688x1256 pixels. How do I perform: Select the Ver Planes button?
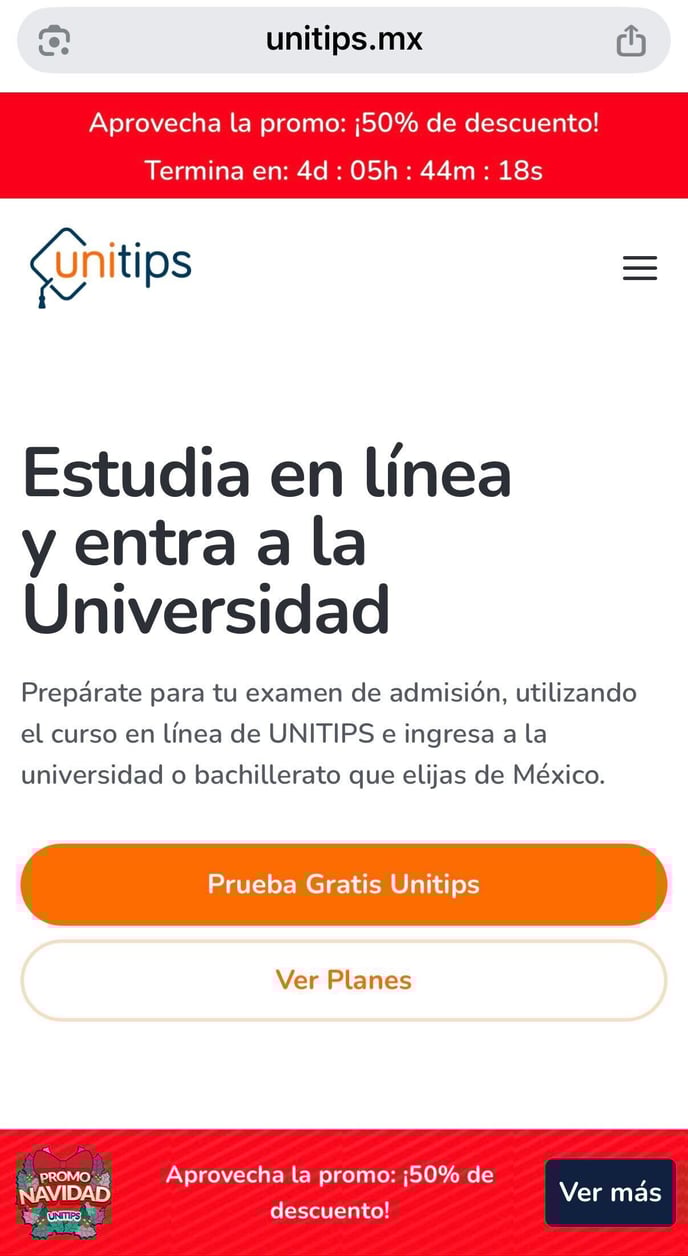[x=343, y=980]
